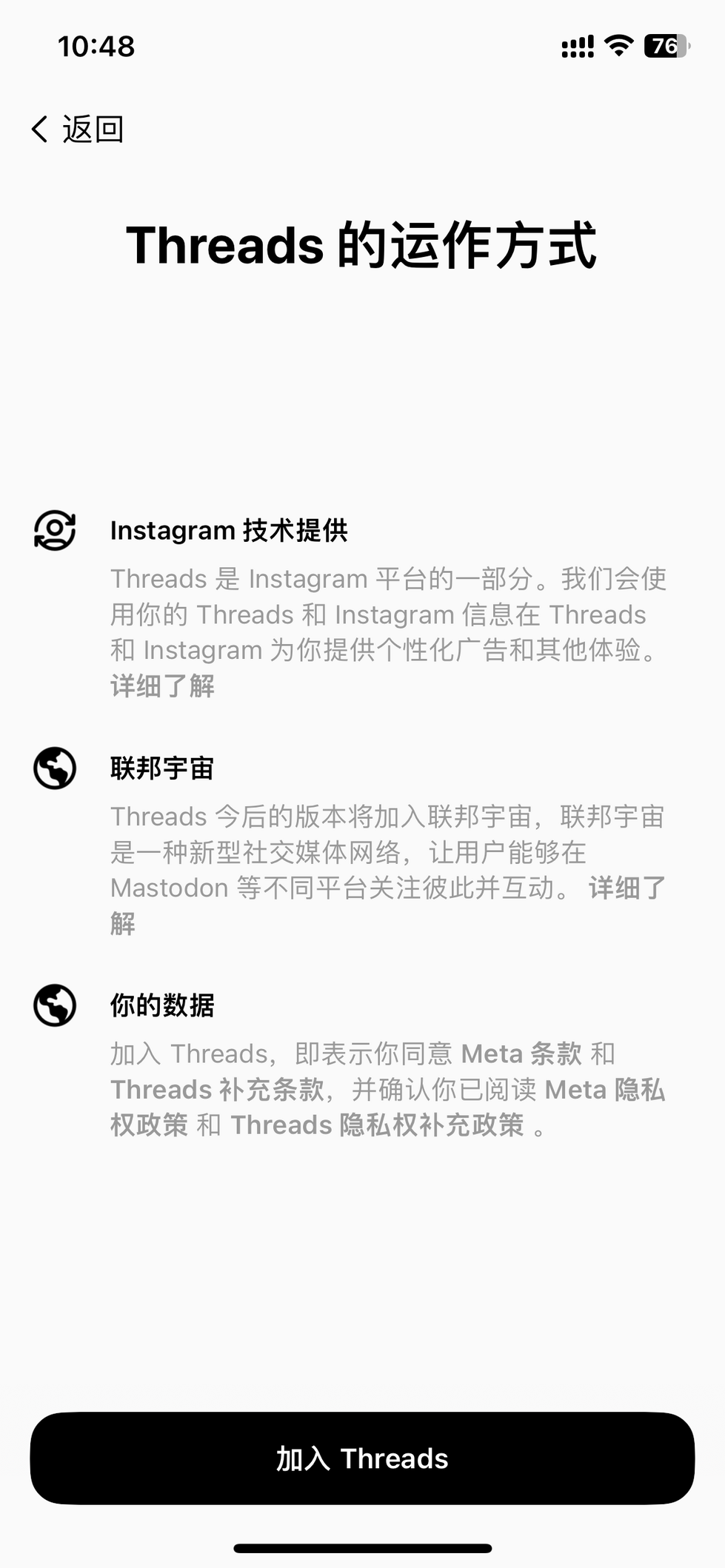
Task: View the Meta 隐私权政策 link
Action: 604,1090
